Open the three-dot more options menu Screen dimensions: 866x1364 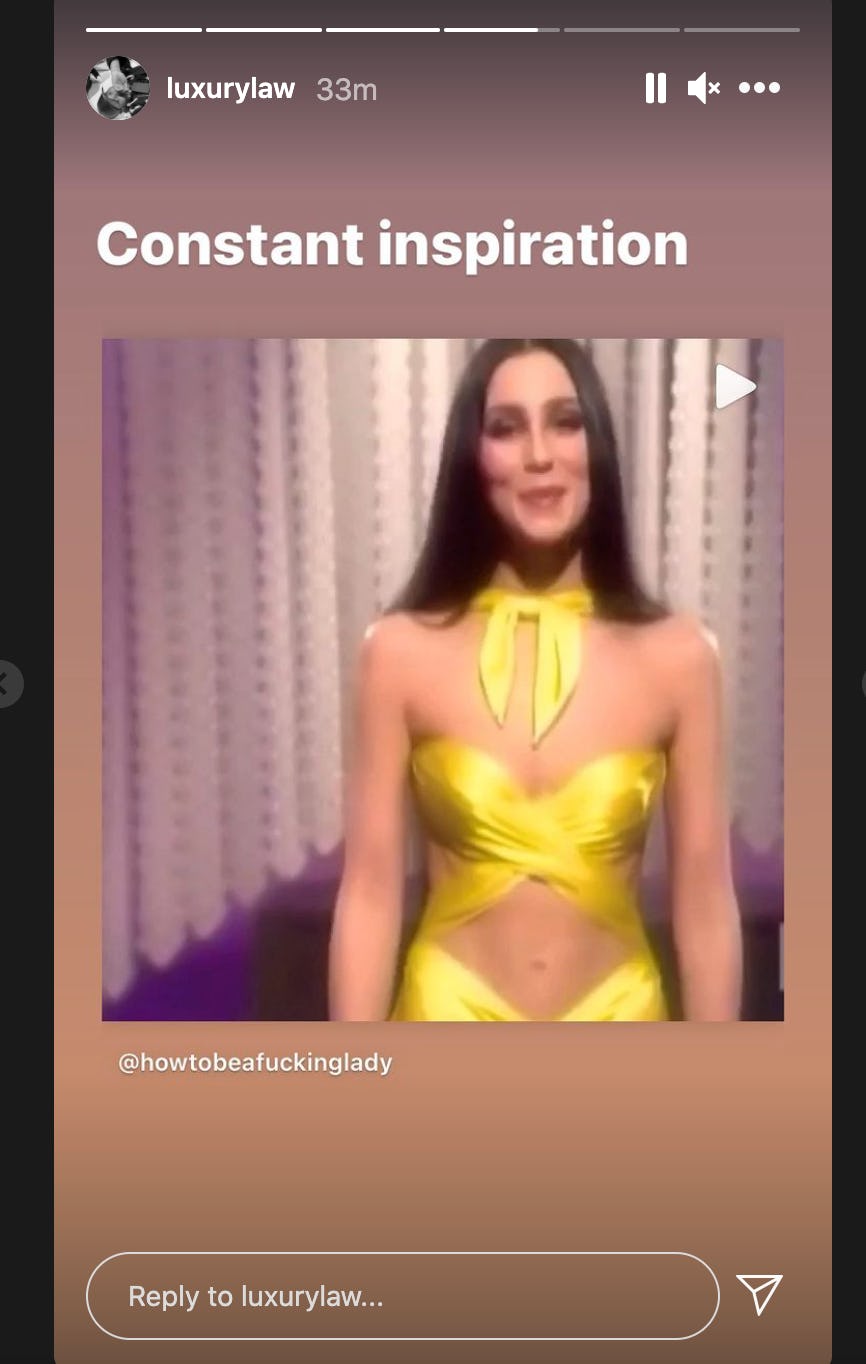pyautogui.click(x=759, y=88)
